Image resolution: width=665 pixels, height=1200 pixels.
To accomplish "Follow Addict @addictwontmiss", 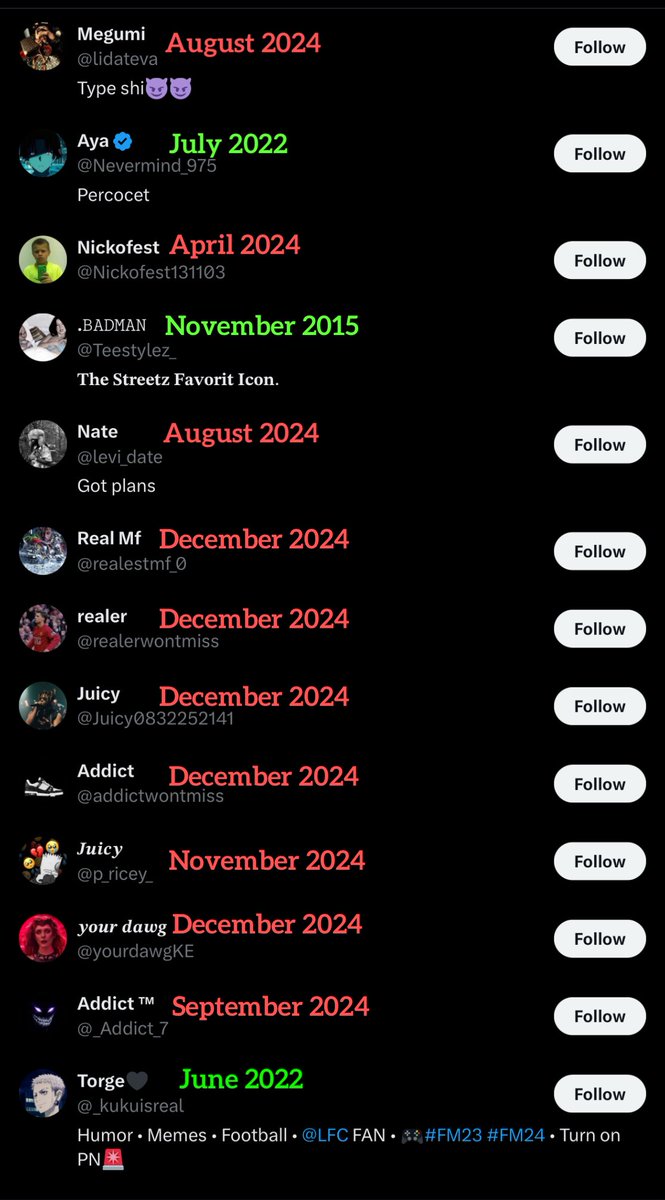I will click(x=600, y=784).
